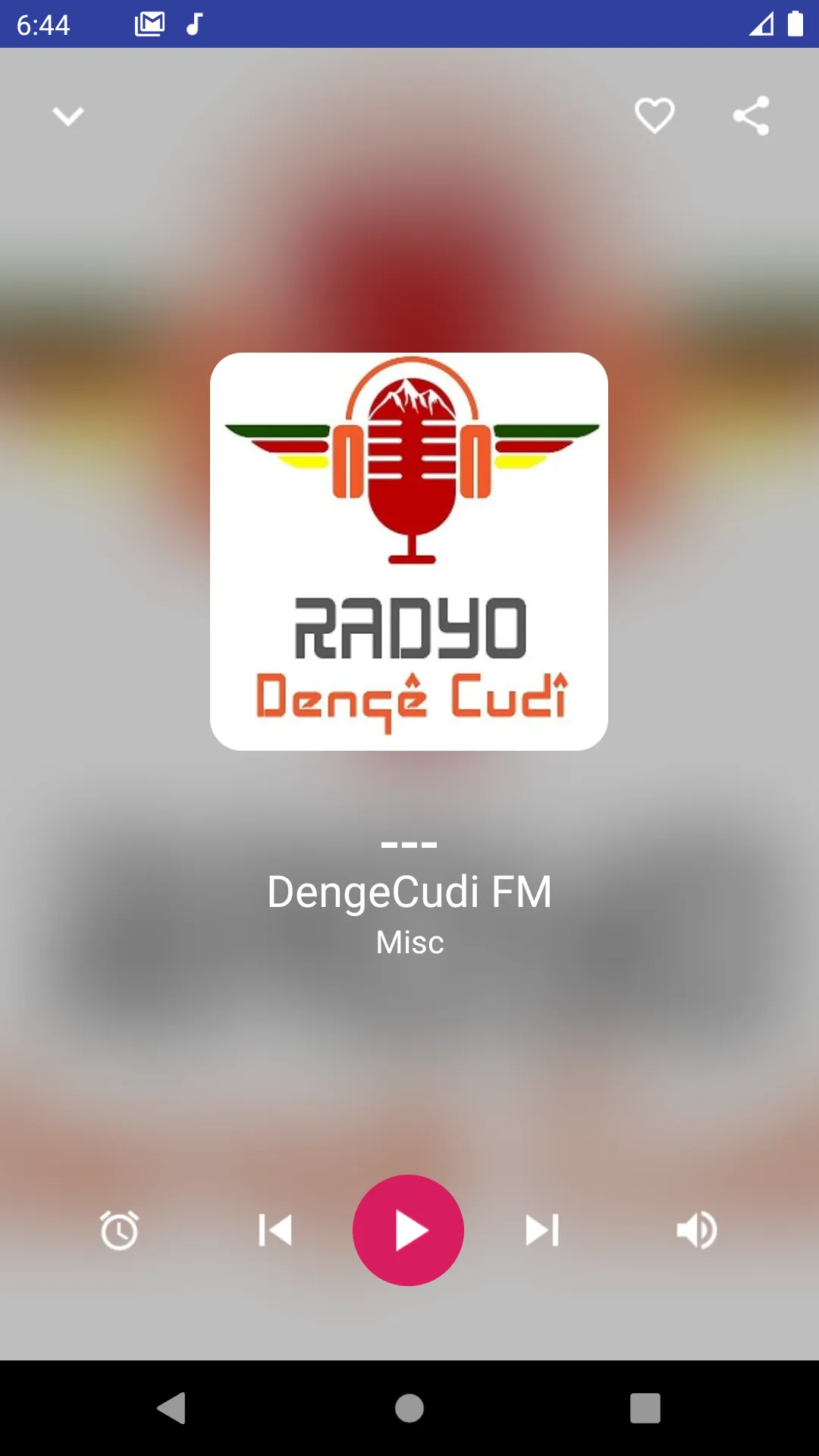The height and width of the screenshot is (1456, 819).
Task: Go to the system home screen
Action: tap(409, 1408)
